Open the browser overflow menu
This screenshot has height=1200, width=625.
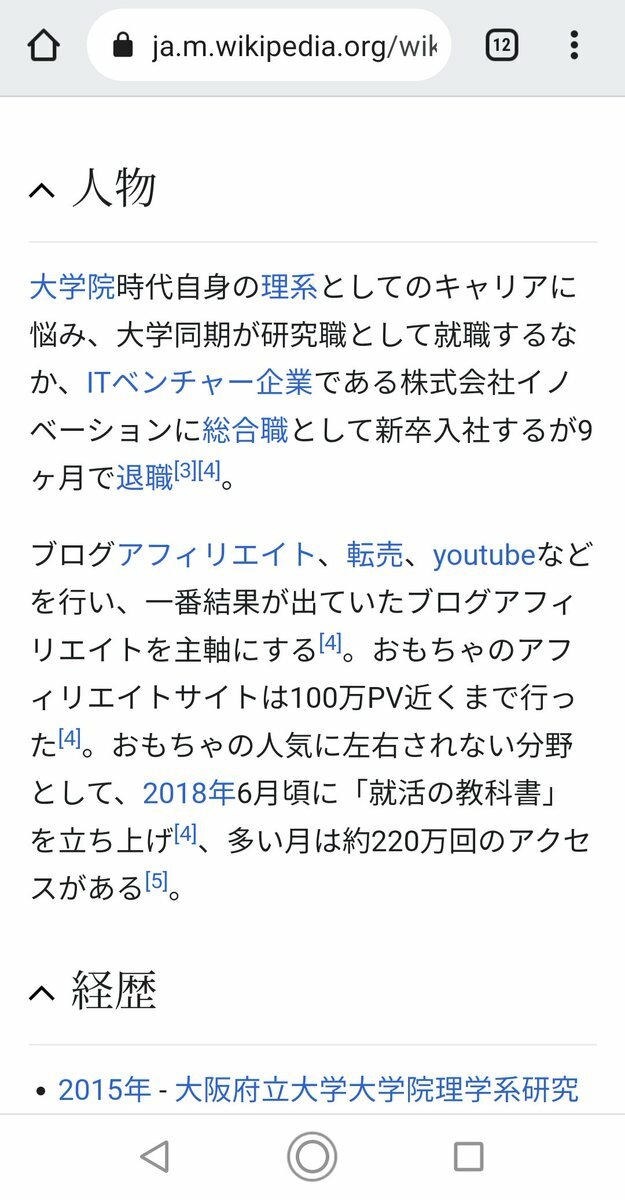574,45
